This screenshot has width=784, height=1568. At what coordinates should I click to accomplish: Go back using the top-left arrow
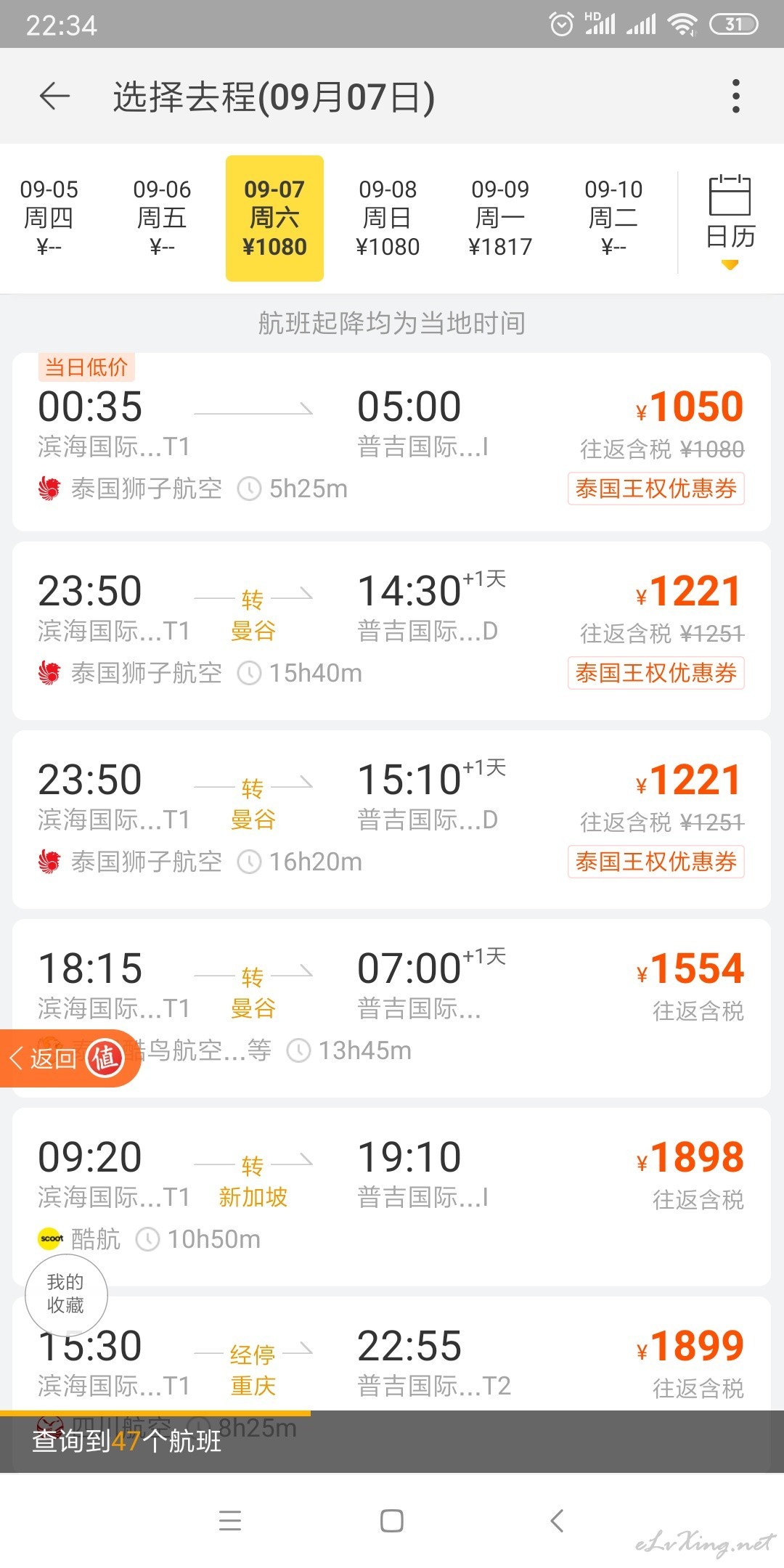click(x=54, y=96)
